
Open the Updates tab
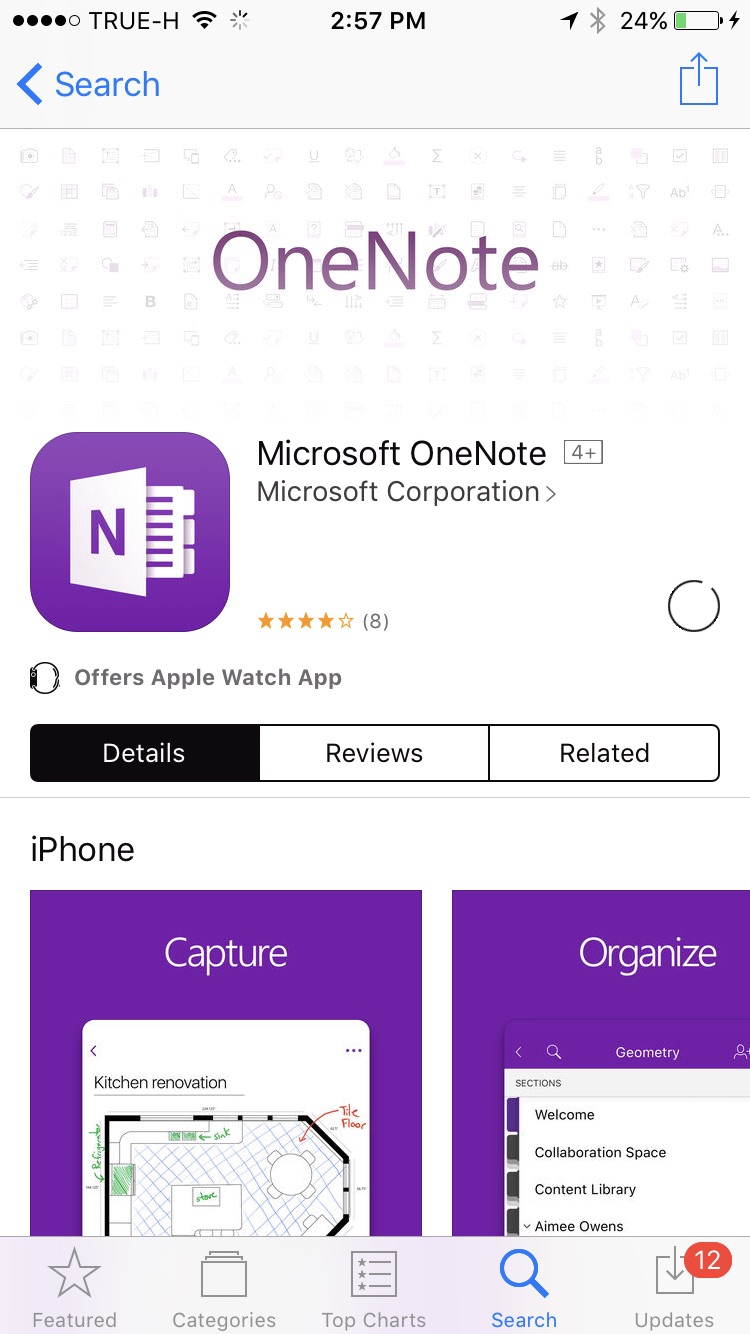tap(675, 1289)
